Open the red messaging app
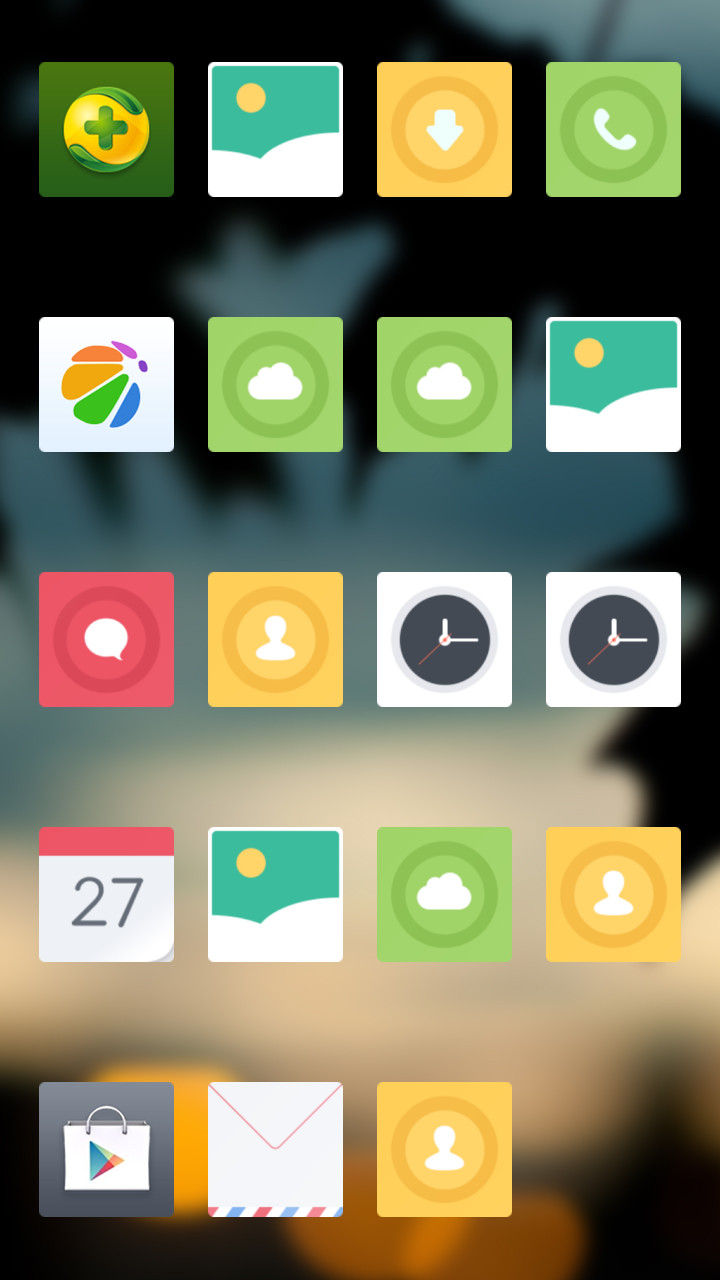The image size is (720, 1280). [x=106, y=639]
